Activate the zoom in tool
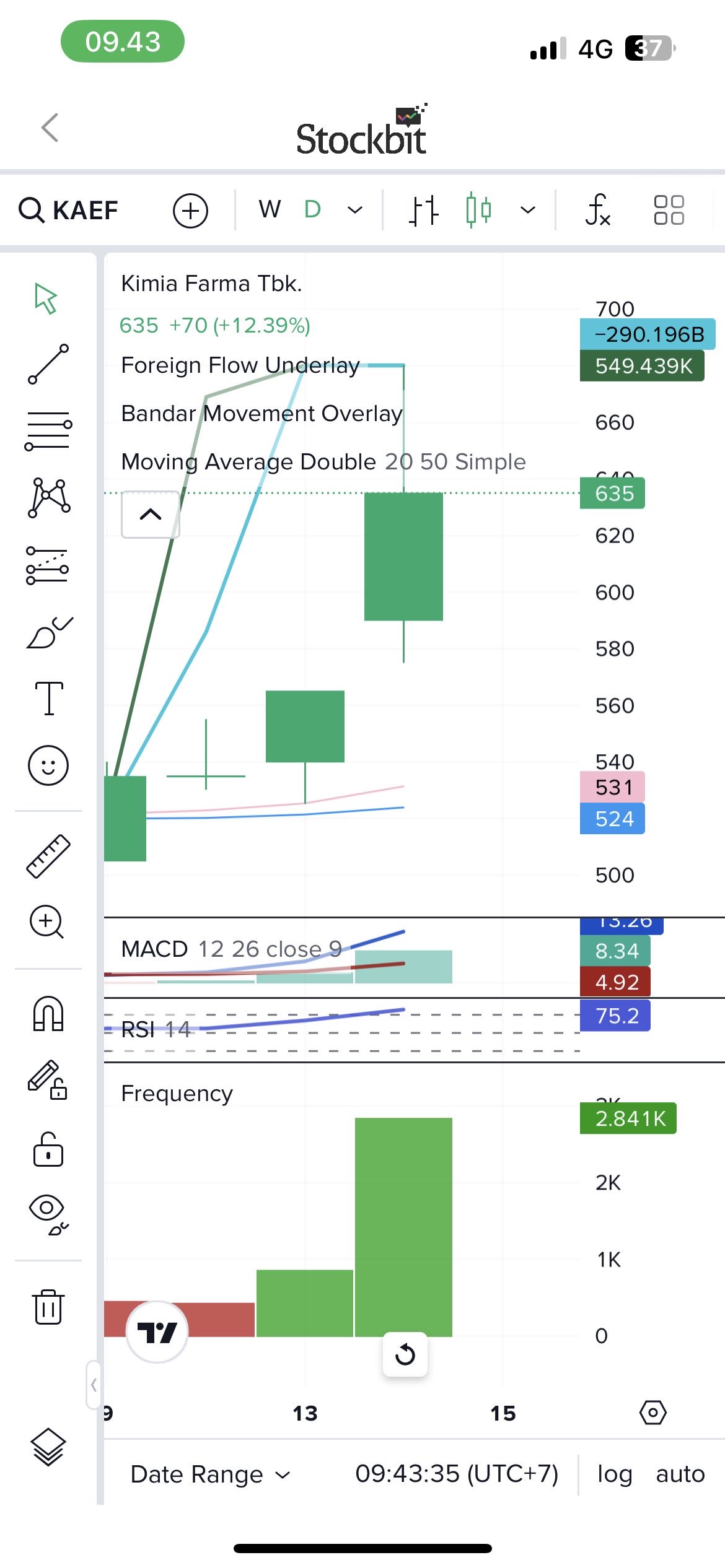The height and width of the screenshot is (1568, 725). (47, 921)
